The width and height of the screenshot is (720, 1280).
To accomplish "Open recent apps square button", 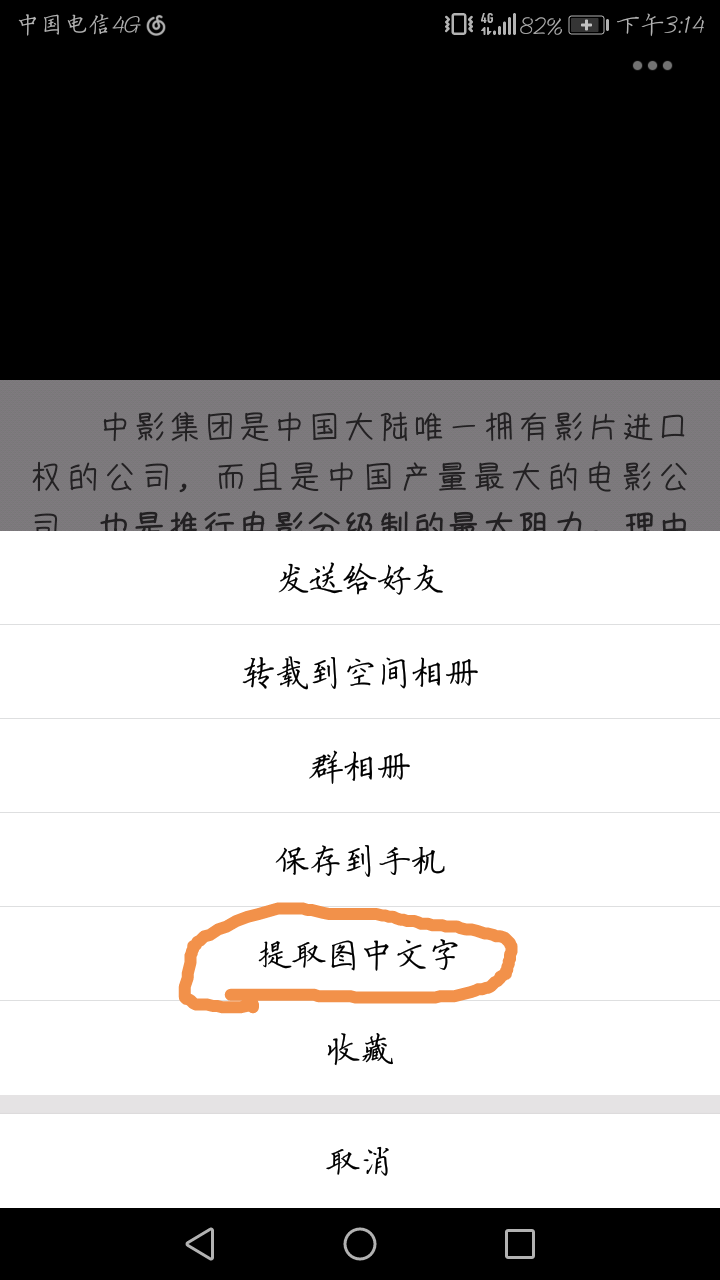I will pyautogui.click(x=520, y=1244).
